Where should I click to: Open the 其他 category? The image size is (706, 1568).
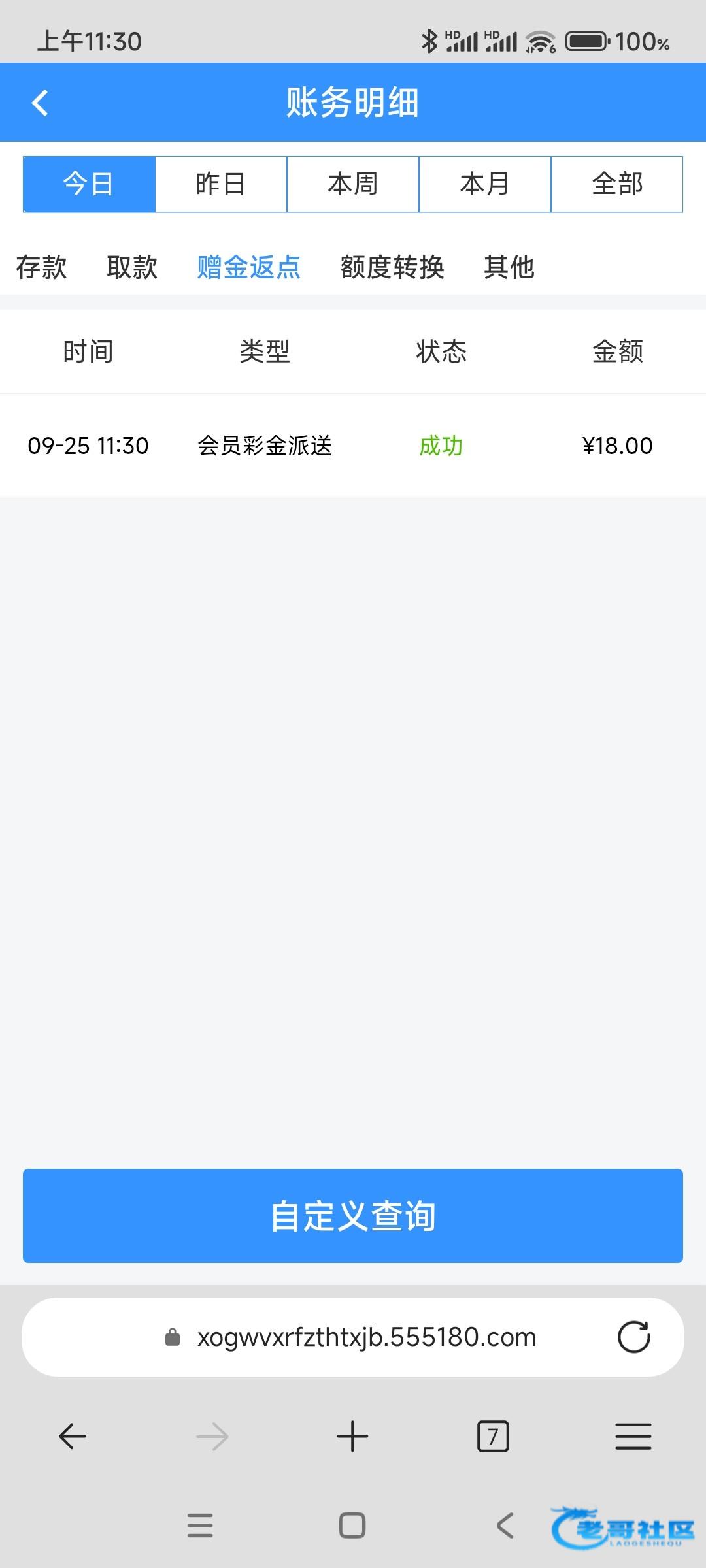(x=509, y=267)
